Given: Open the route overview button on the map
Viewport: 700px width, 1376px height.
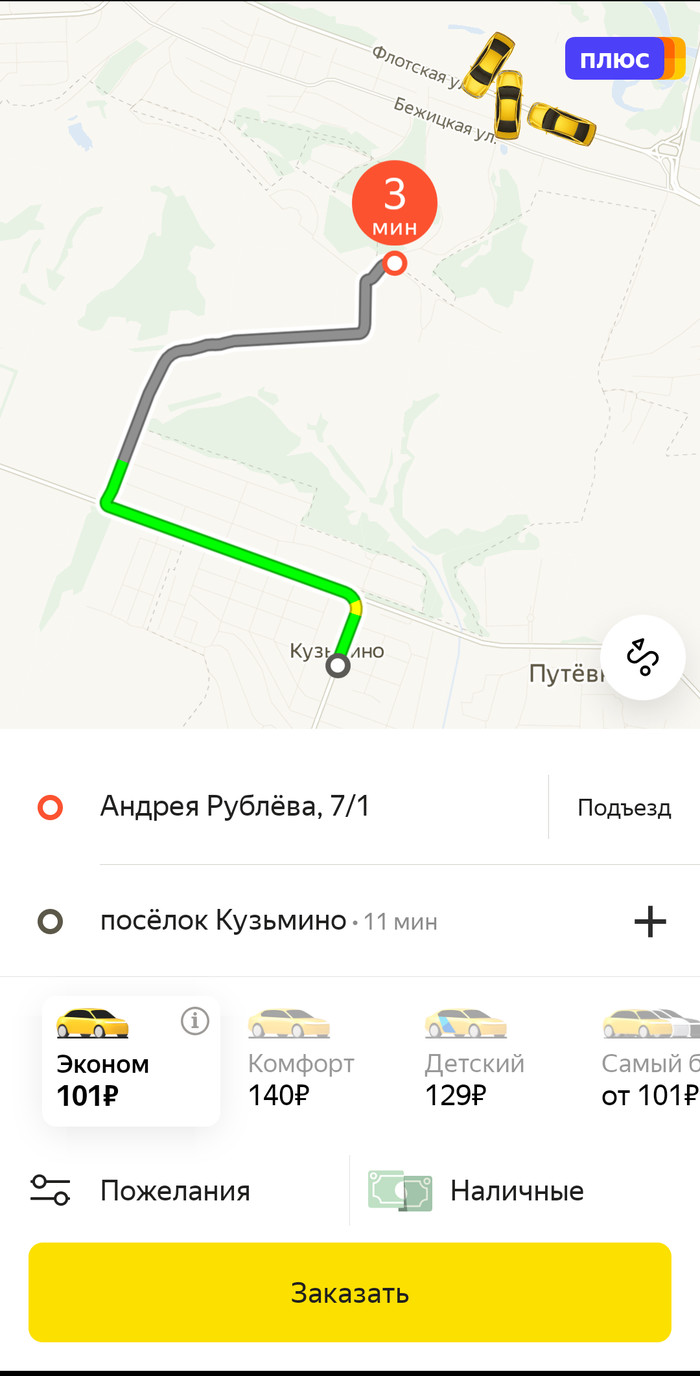Looking at the screenshot, I should 644,657.
